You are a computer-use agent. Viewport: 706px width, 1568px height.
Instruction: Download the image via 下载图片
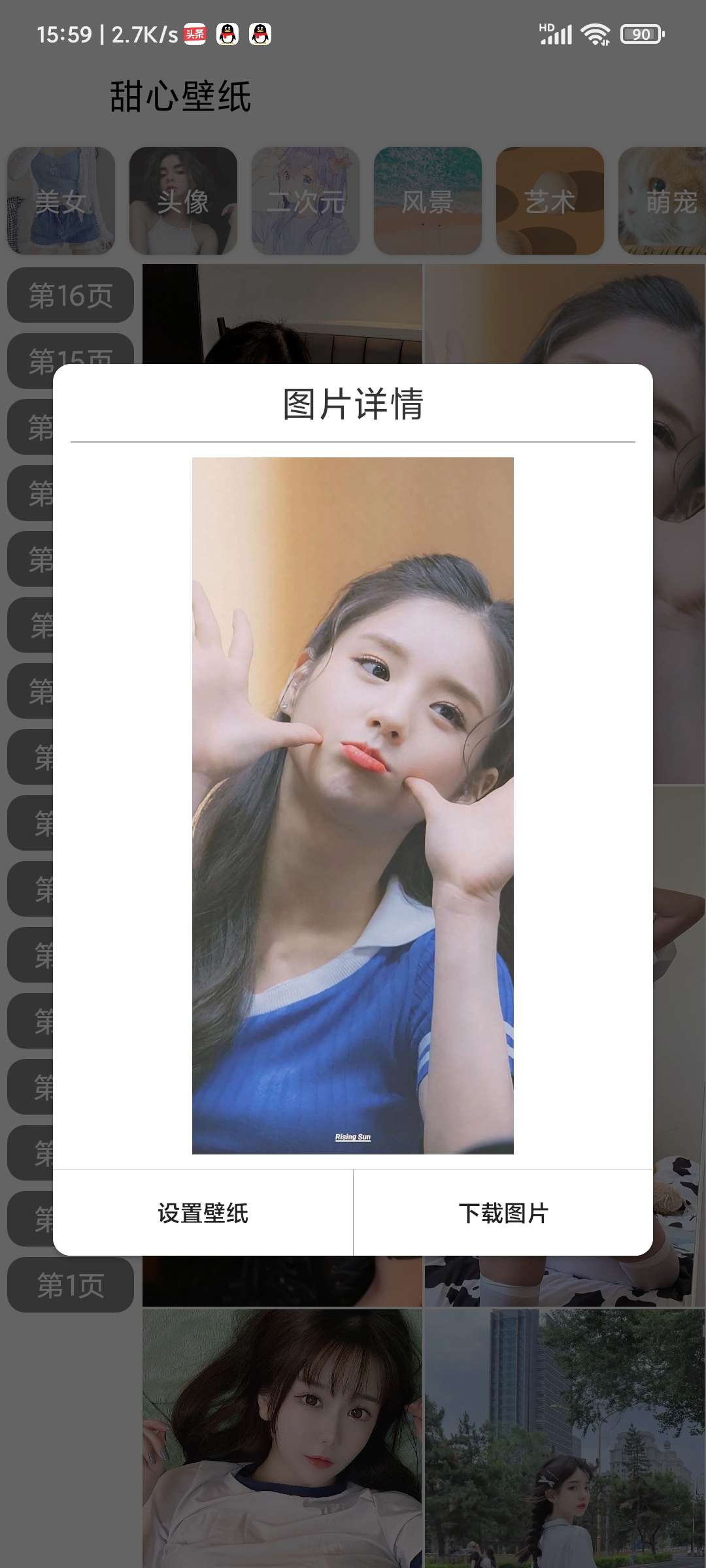pyautogui.click(x=503, y=1213)
